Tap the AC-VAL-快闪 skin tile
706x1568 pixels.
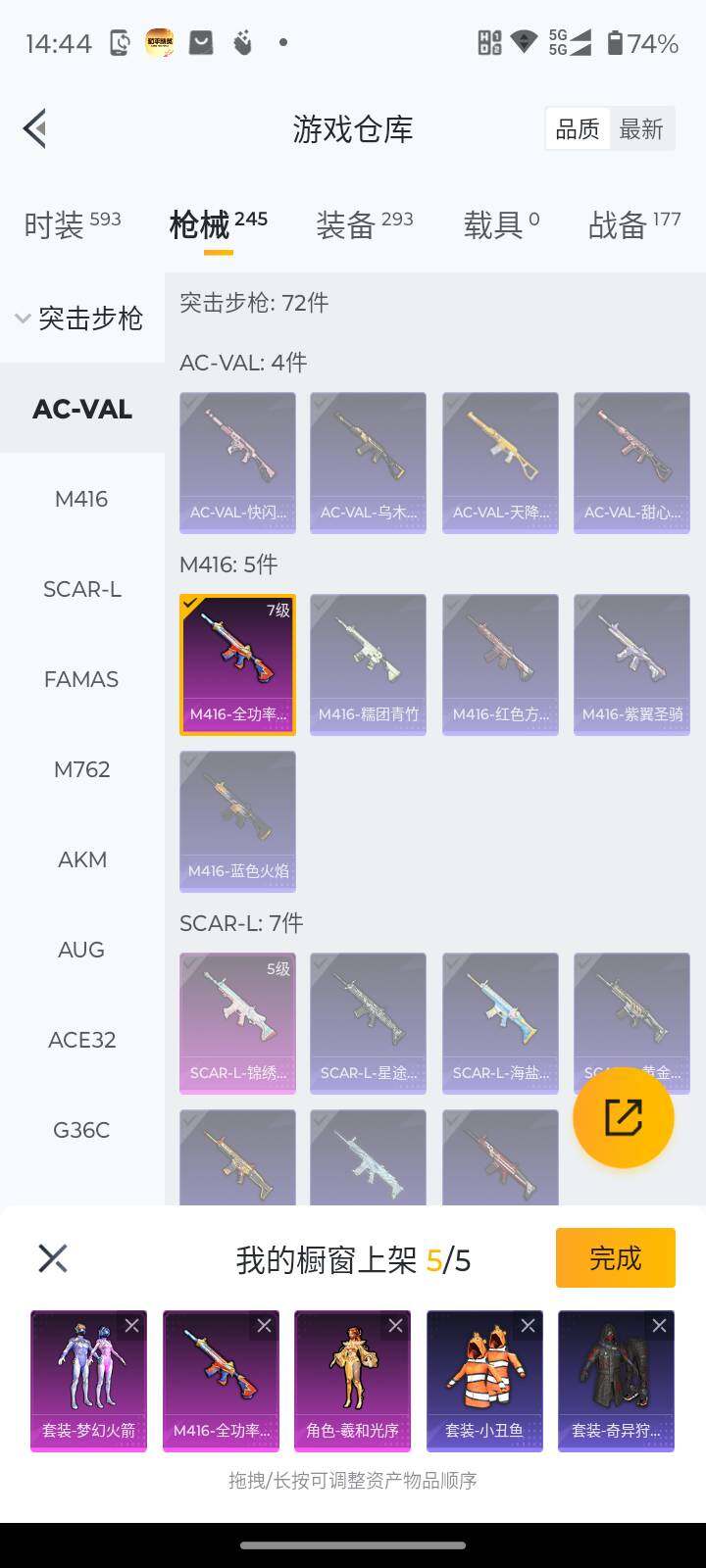pyautogui.click(x=237, y=462)
